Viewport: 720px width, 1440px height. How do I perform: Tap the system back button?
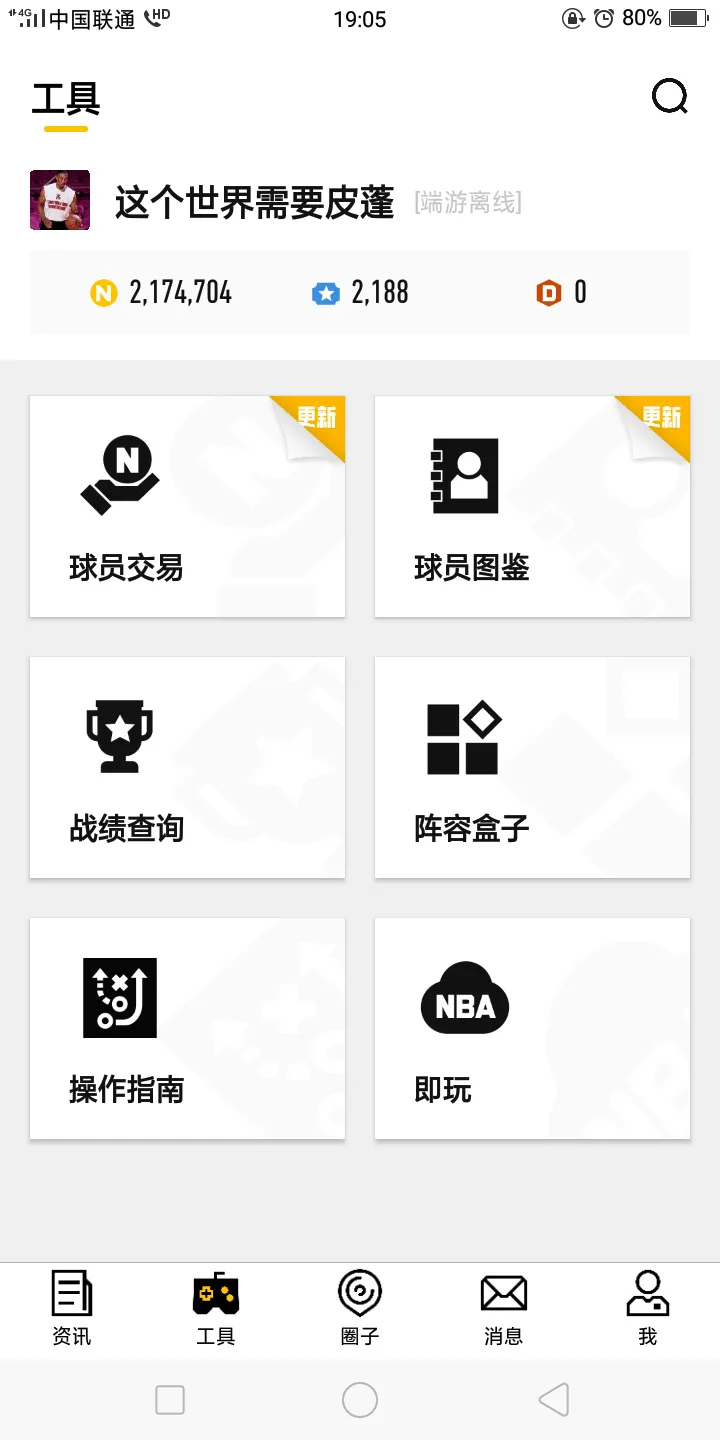tap(553, 1400)
